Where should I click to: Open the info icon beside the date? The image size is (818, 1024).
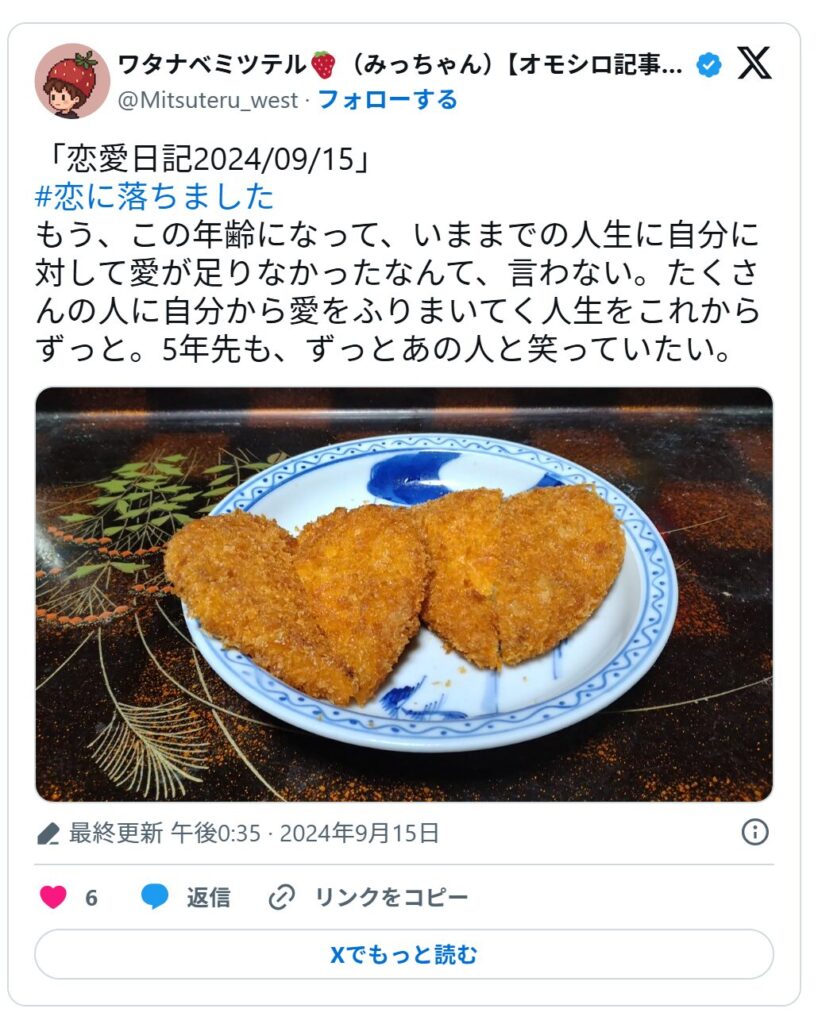tap(755, 832)
